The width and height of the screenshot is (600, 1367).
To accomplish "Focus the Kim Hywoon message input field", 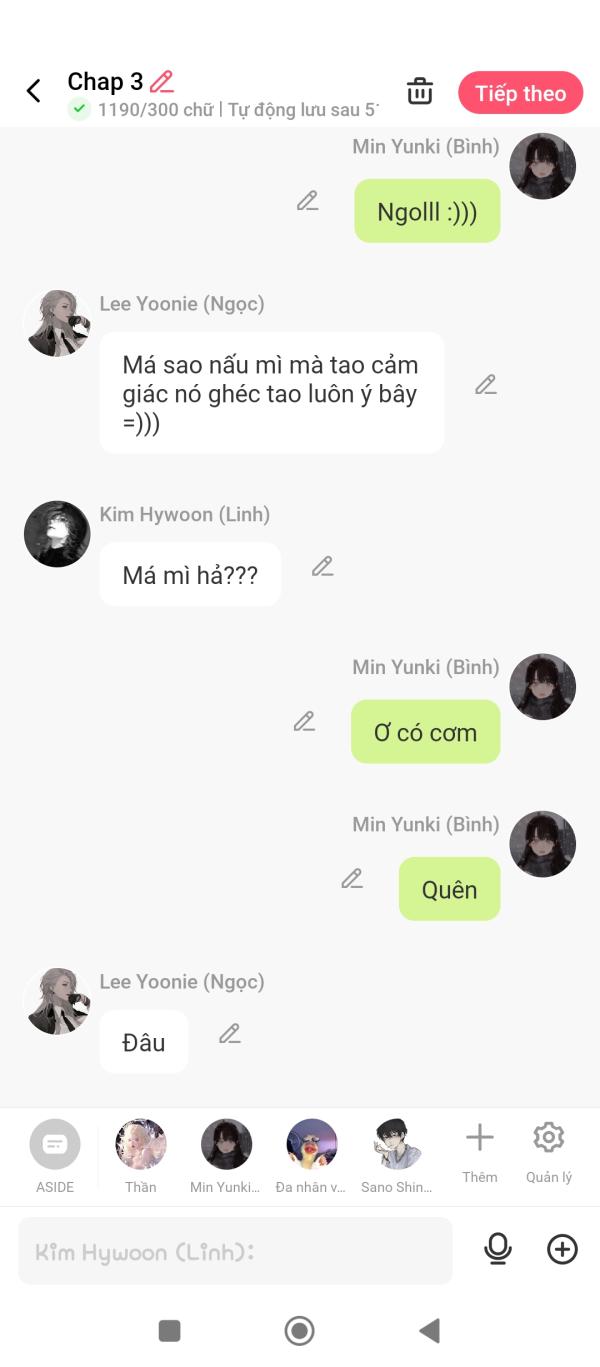I will pyautogui.click(x=235, y=1251).
